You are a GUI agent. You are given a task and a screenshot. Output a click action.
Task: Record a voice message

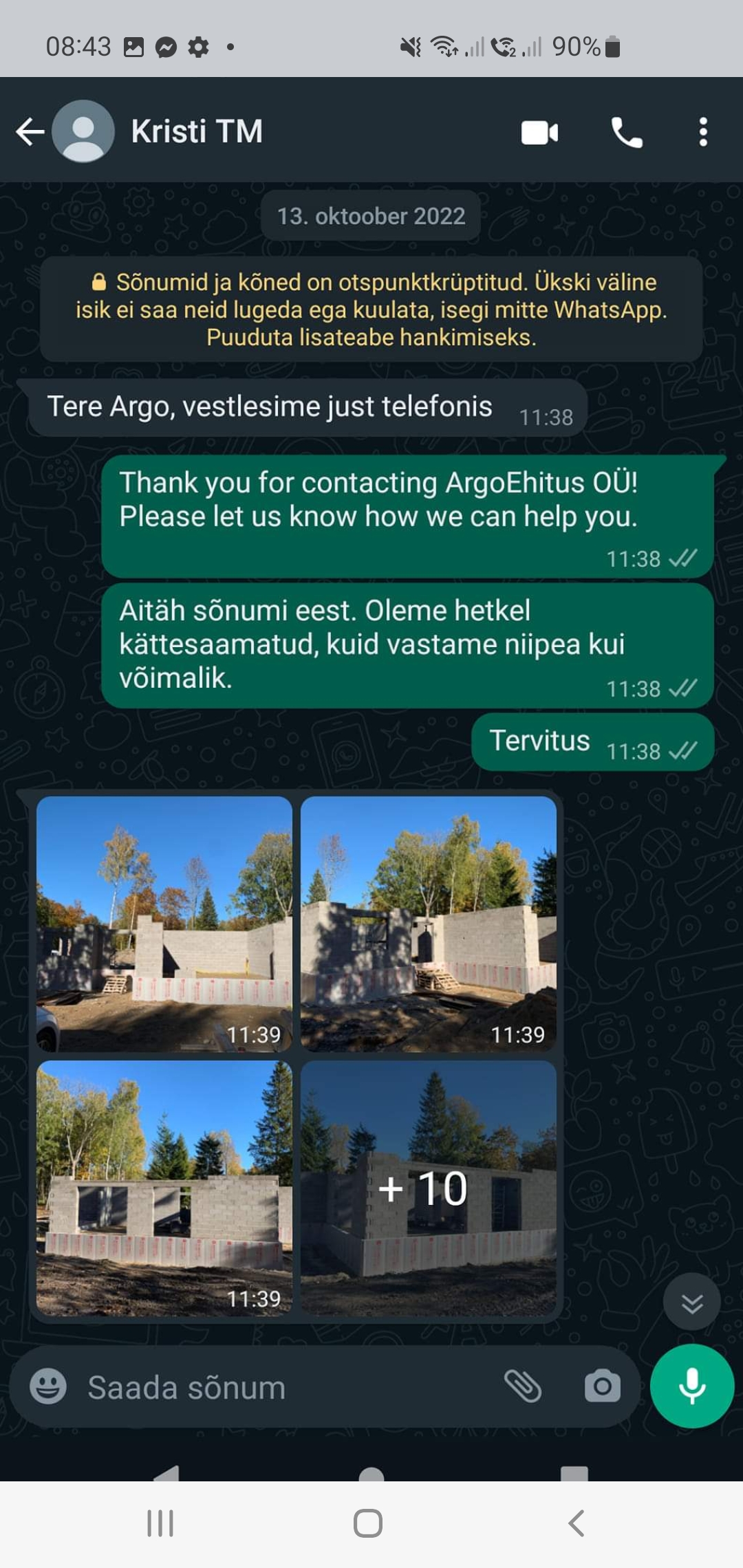click(692, 1386)
